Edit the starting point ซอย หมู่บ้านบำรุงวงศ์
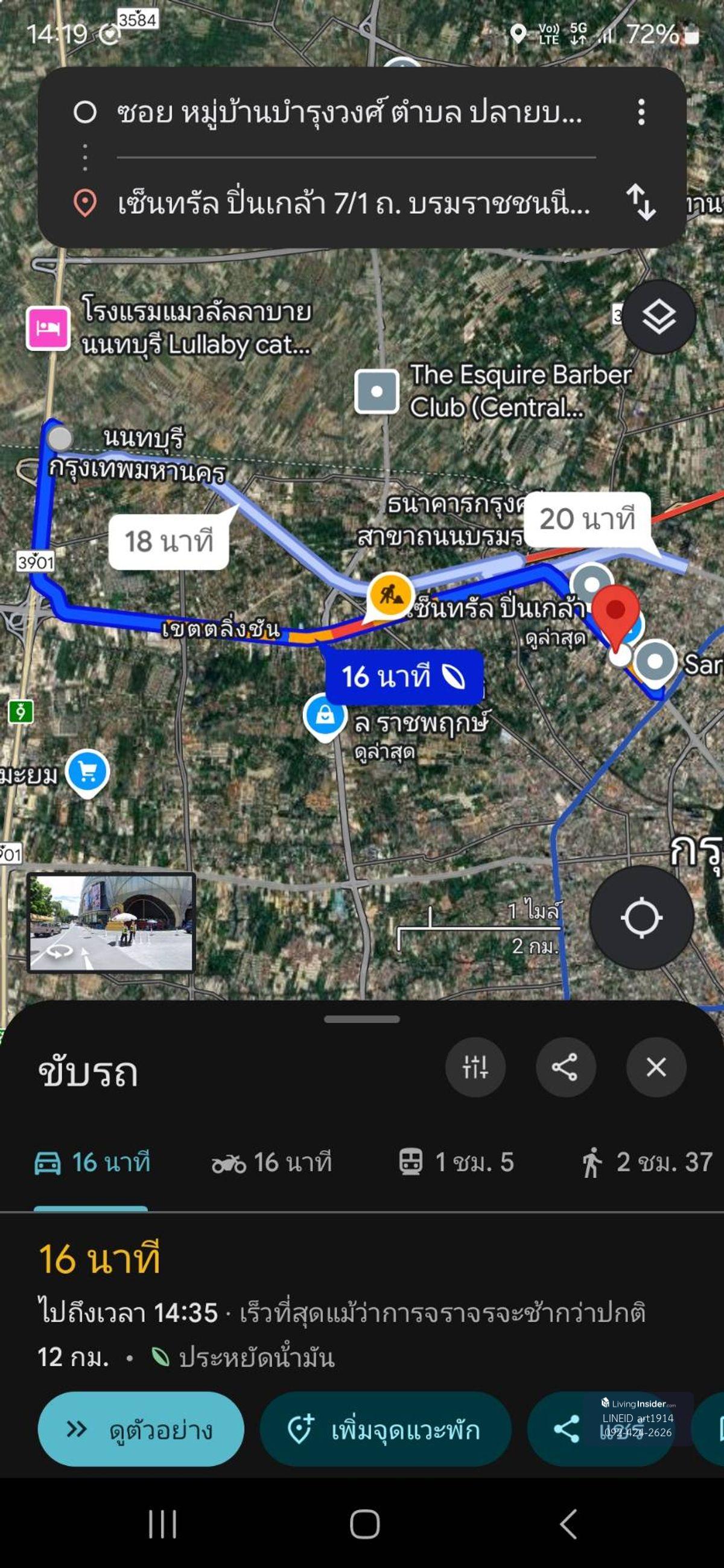 click(x=349, y=113)
